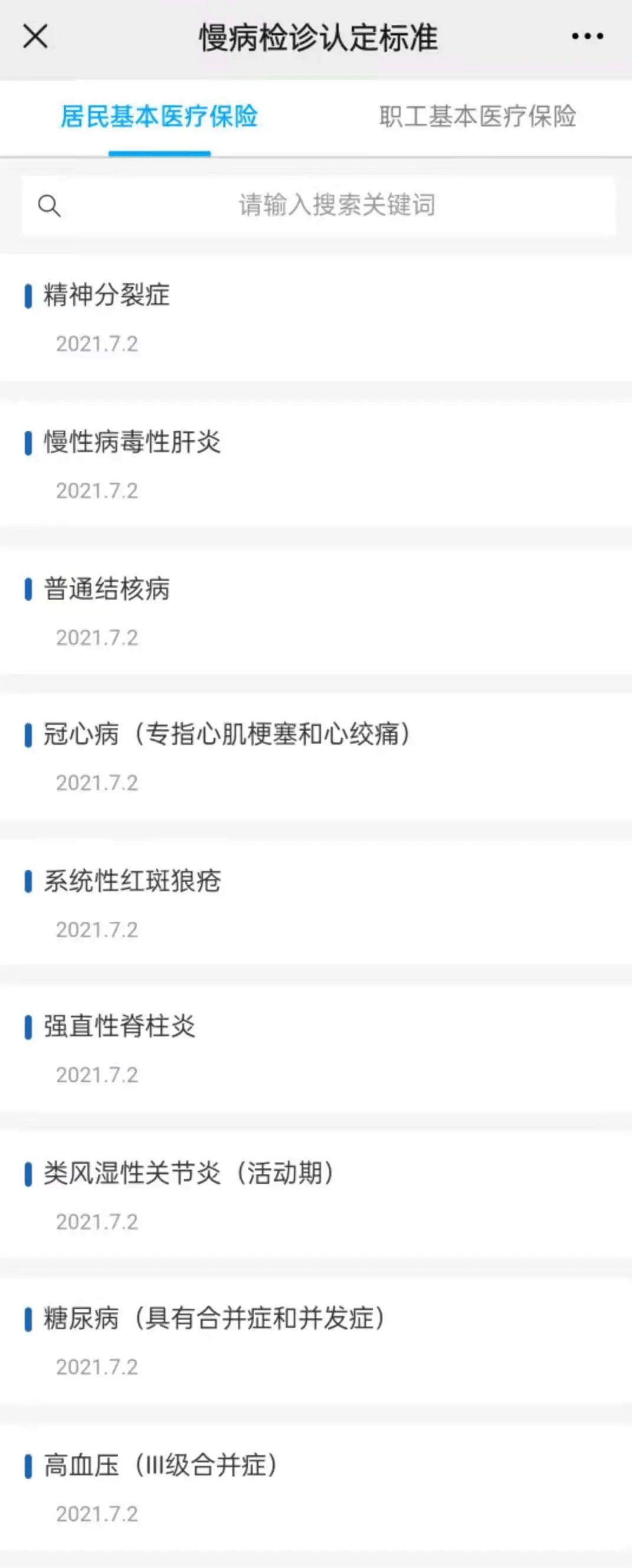Screen dimensions: 632x1568
Task: Click the page title 慢病检诊认定标准
Action: pyautogui.click(x=316, y=37)
